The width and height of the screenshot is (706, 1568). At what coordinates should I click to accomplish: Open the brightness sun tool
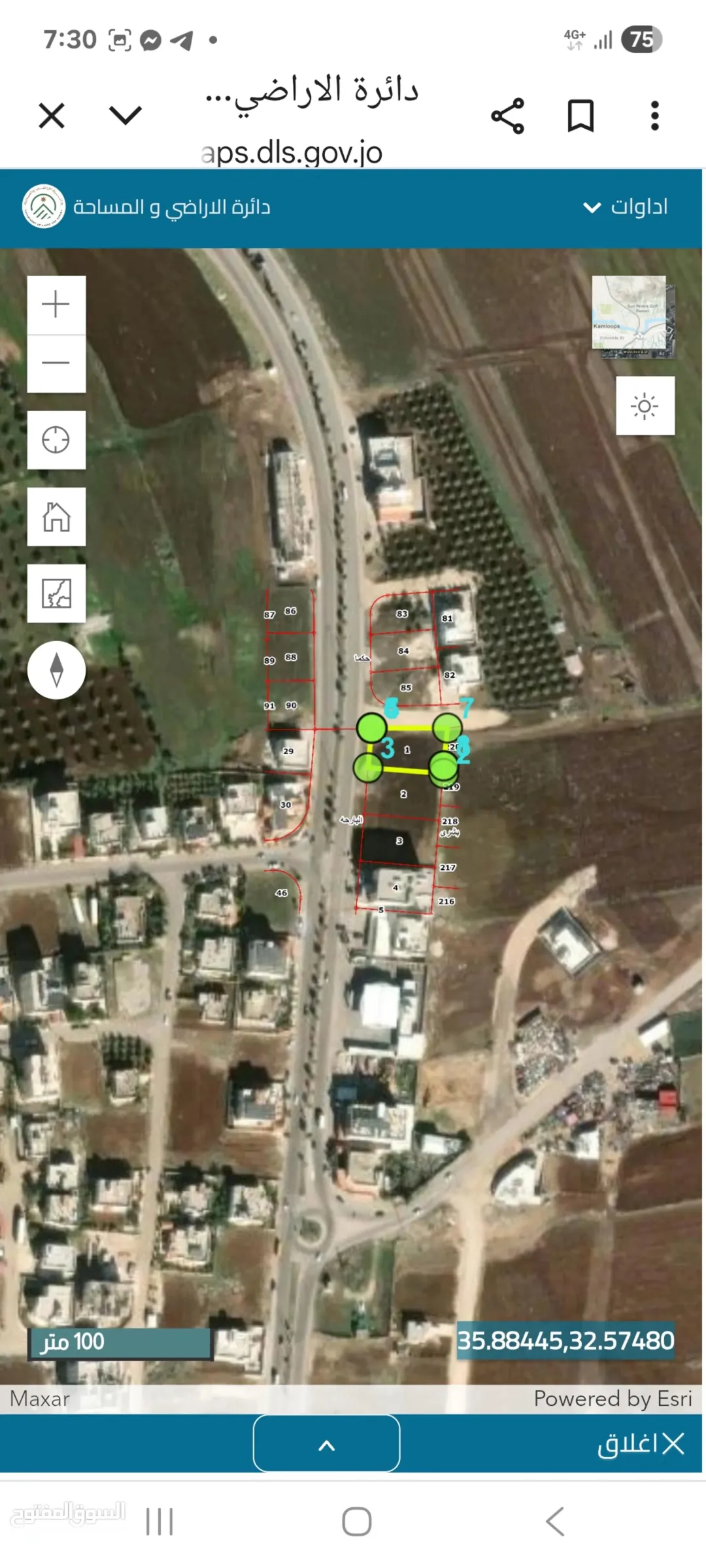pos(645,406)
